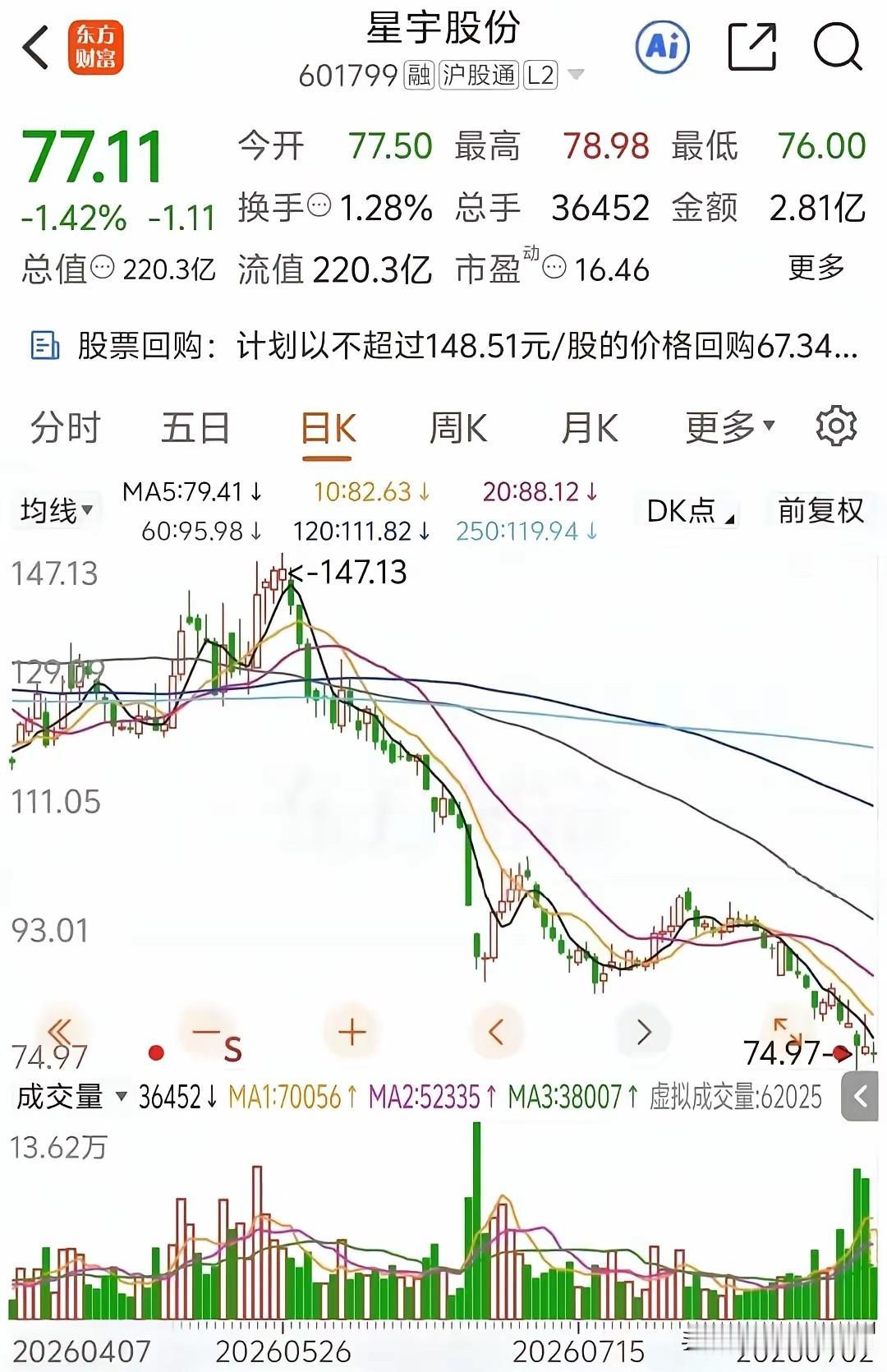887x1372 pixels.
Task: Share this stock page
Action: (x=752, y=47)
